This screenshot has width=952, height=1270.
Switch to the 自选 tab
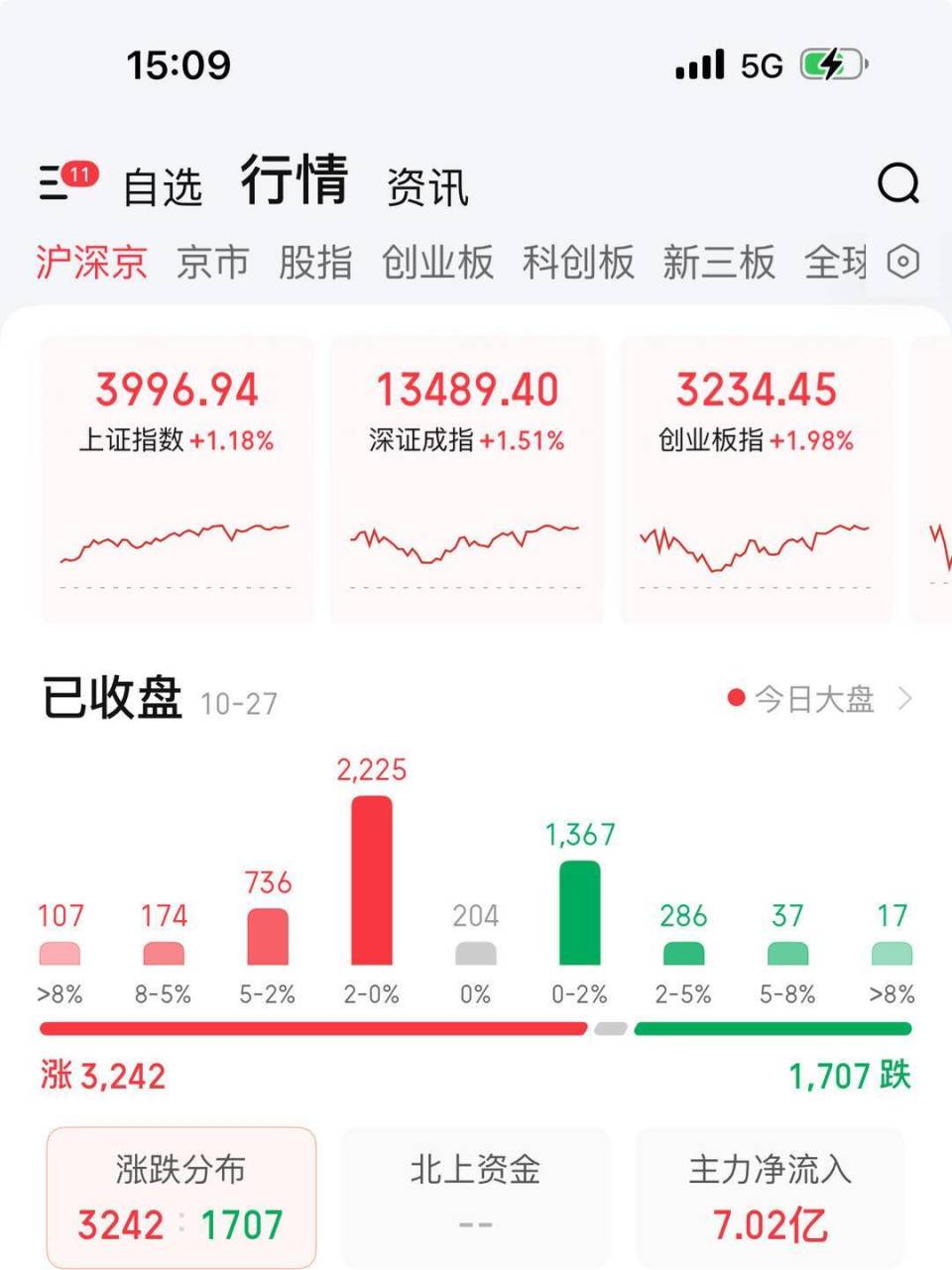164,186
